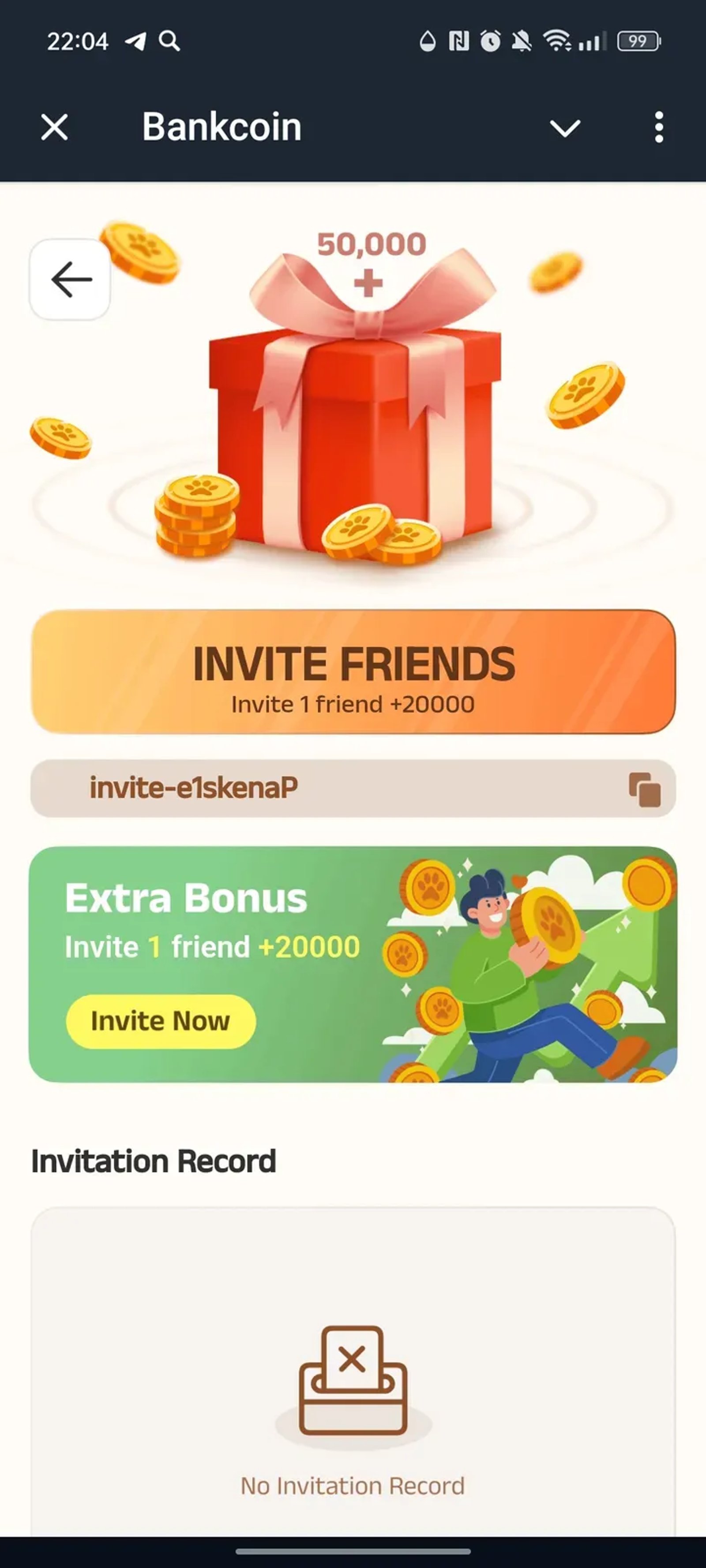The width and height of the screenshot is (706, 1568).
Task: Open the three-dot overflow menu
Action: tap(658, 127)
